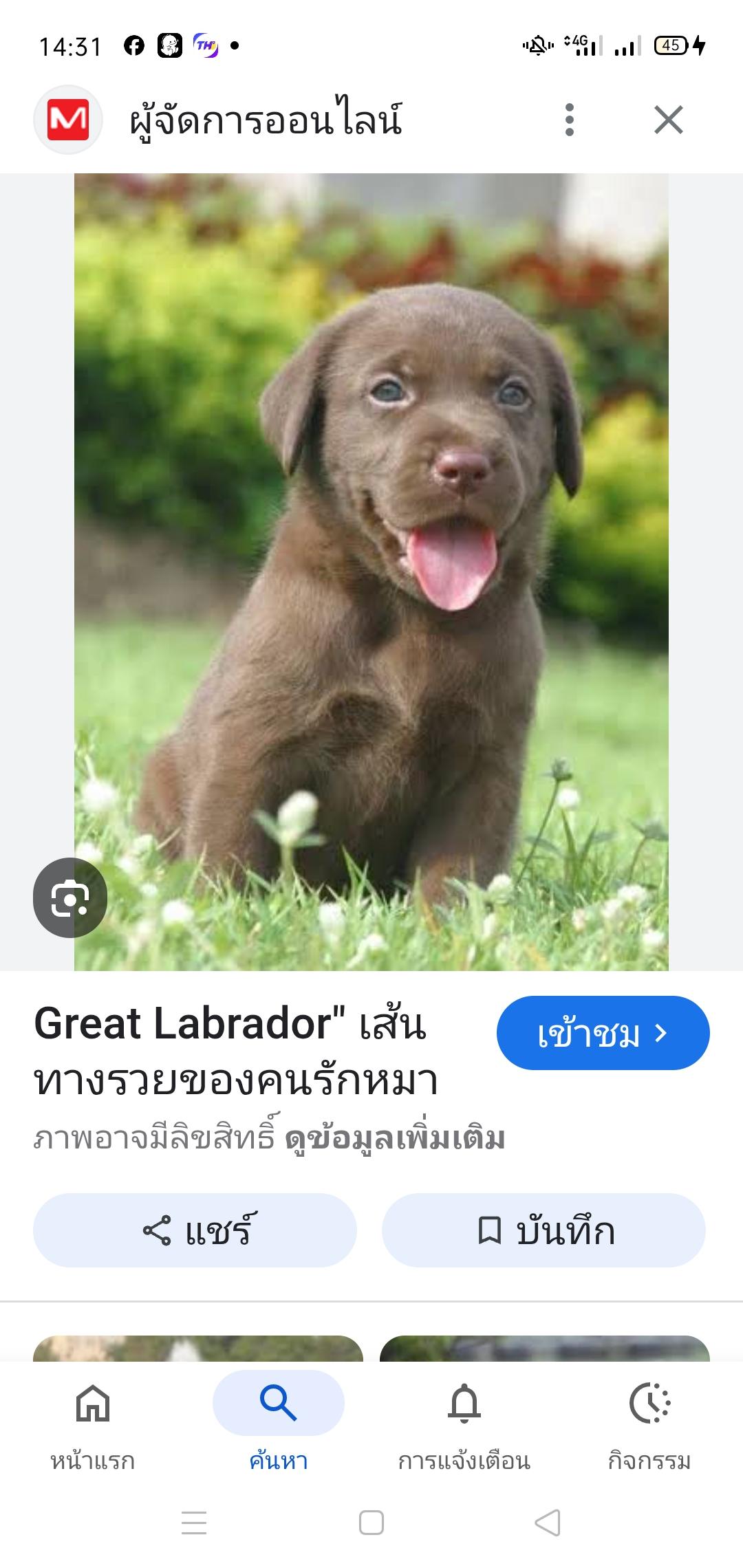
Task: Tap the system back button
Action: (548, 1523)
